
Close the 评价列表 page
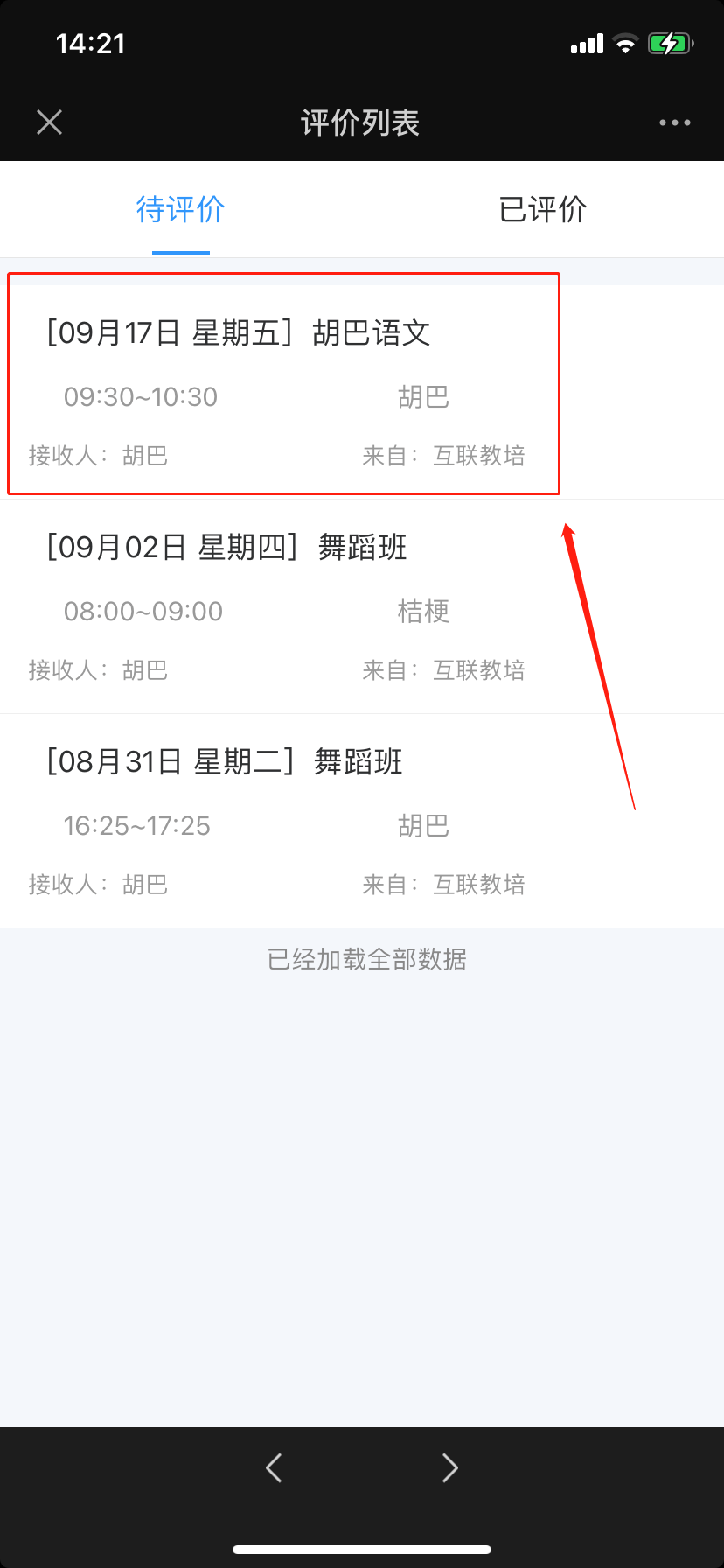[x=50, y=122]
